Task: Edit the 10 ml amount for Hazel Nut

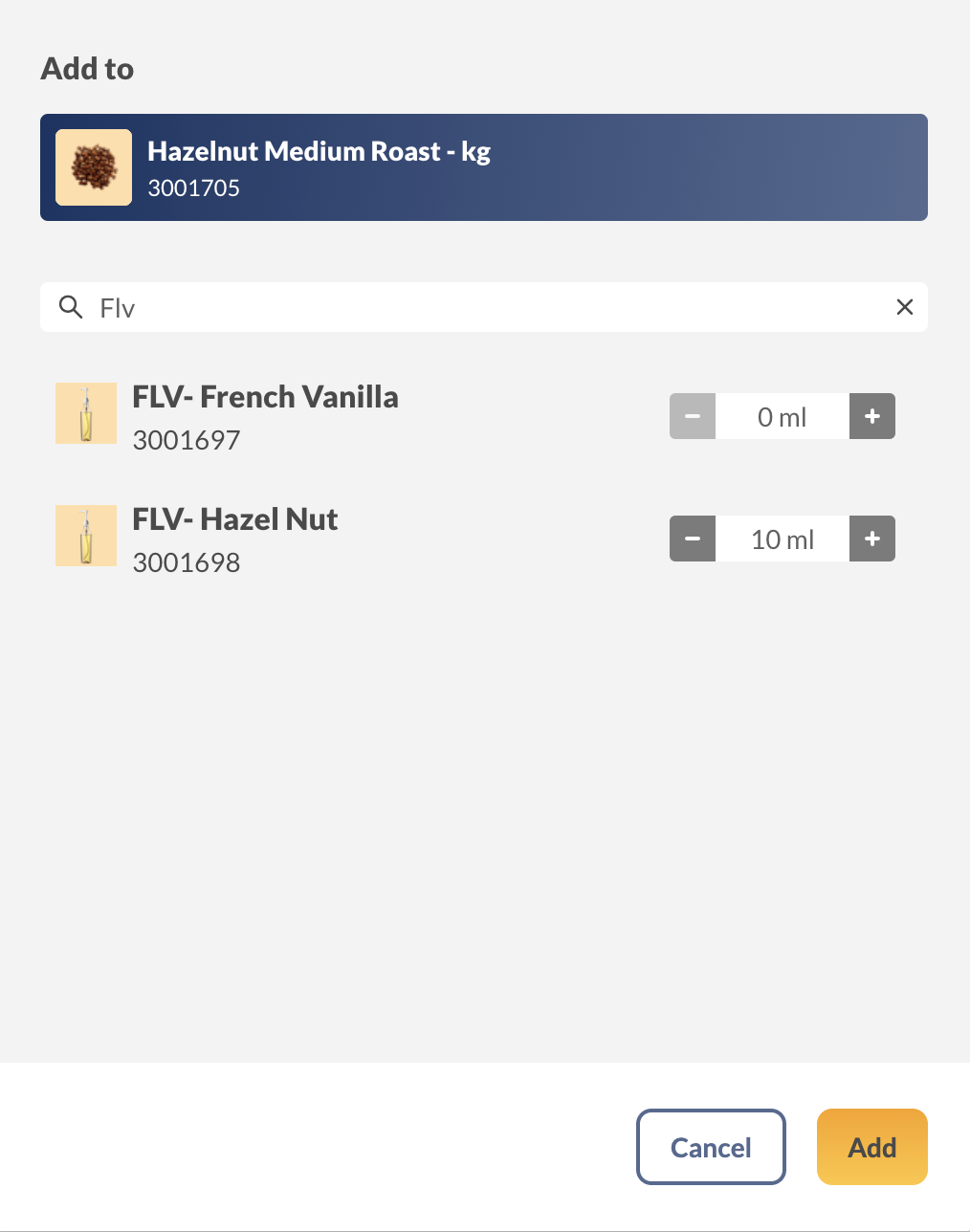Action: pos(782,539)
